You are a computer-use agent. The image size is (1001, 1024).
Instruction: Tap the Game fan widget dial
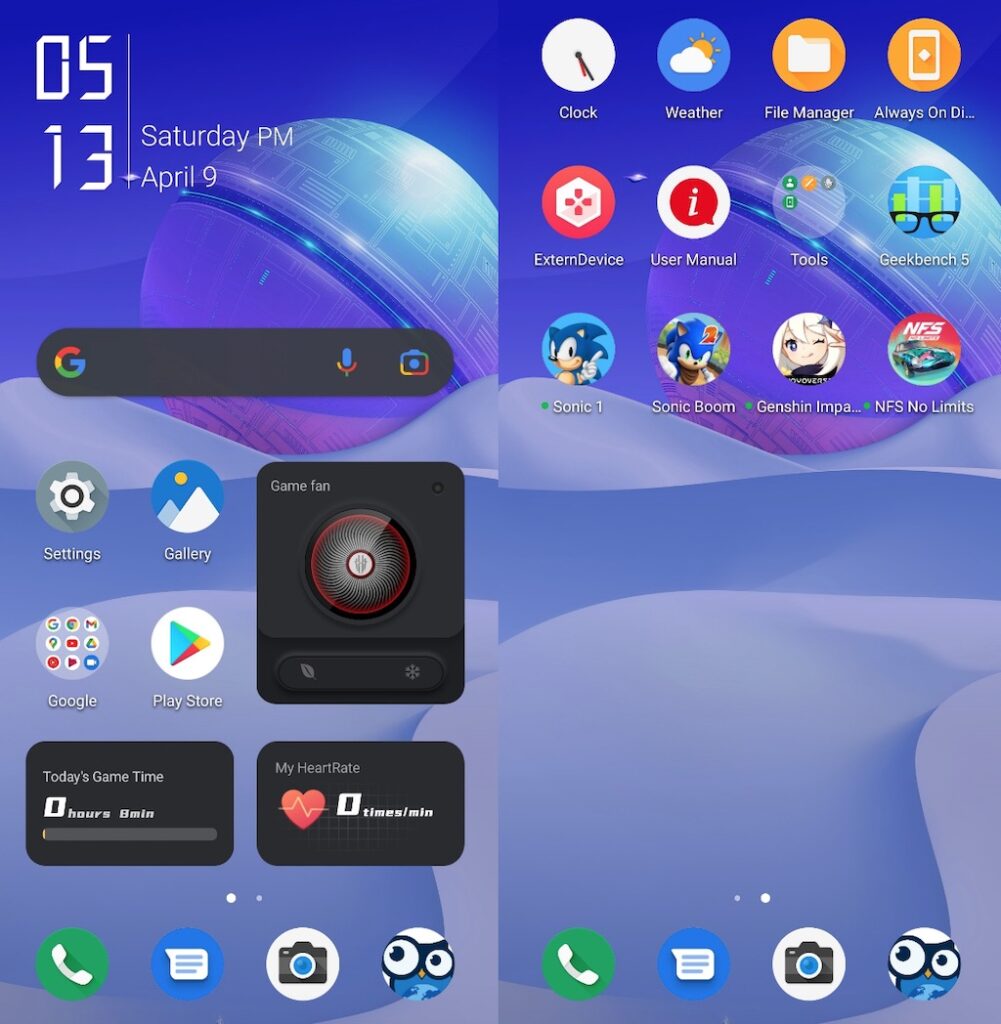coord(360,563)
